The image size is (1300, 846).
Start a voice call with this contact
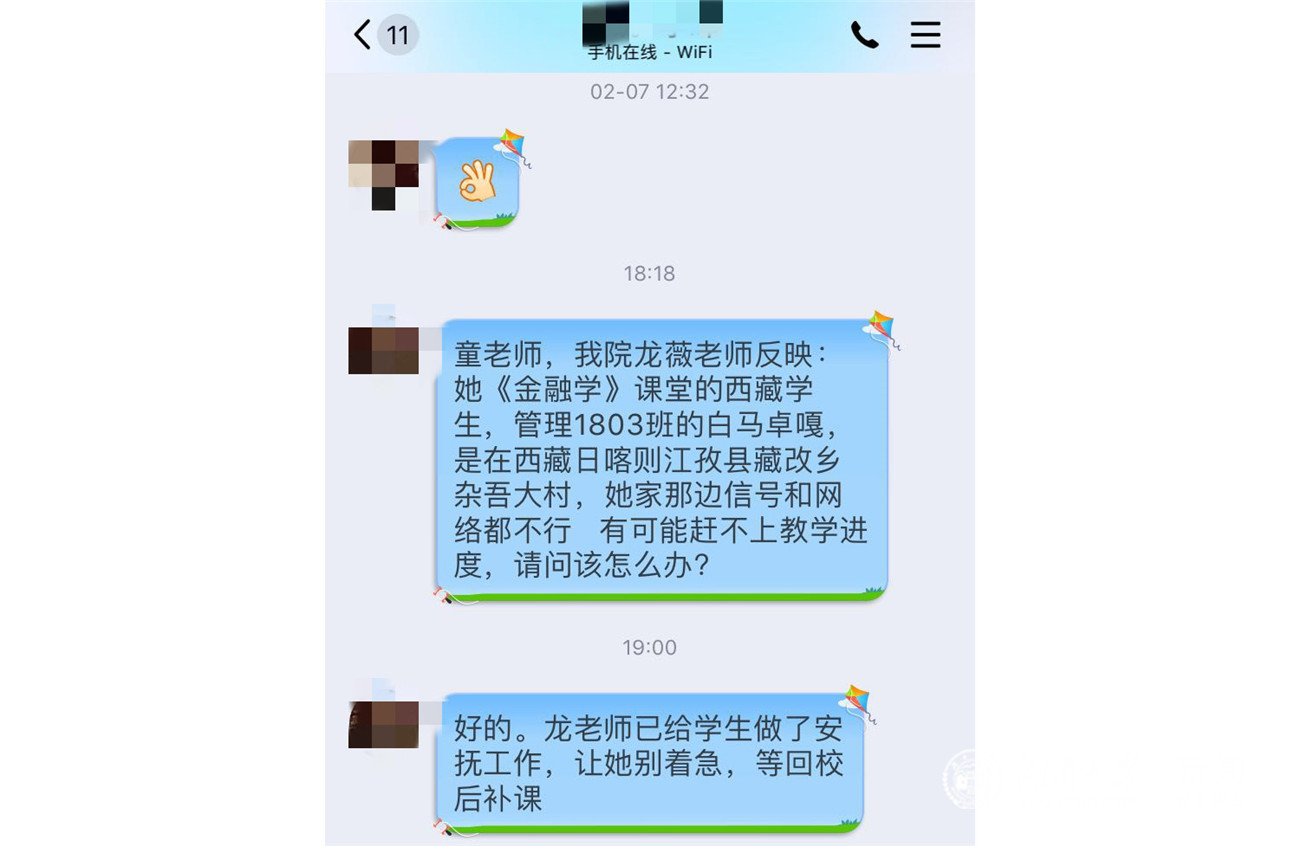(864, 35)
